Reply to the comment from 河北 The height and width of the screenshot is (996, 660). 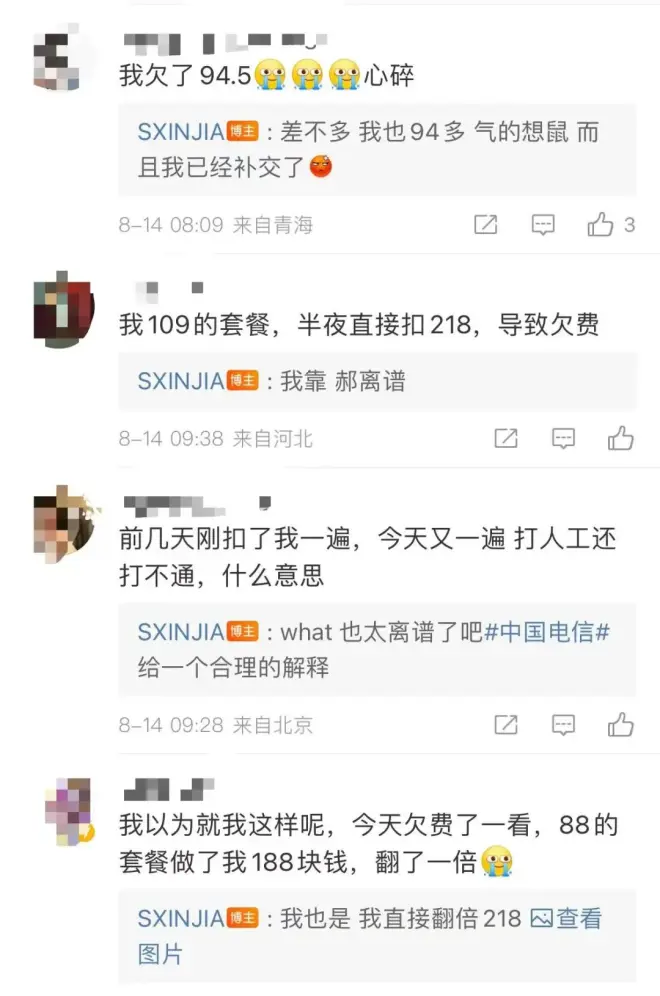click(564, 438)
